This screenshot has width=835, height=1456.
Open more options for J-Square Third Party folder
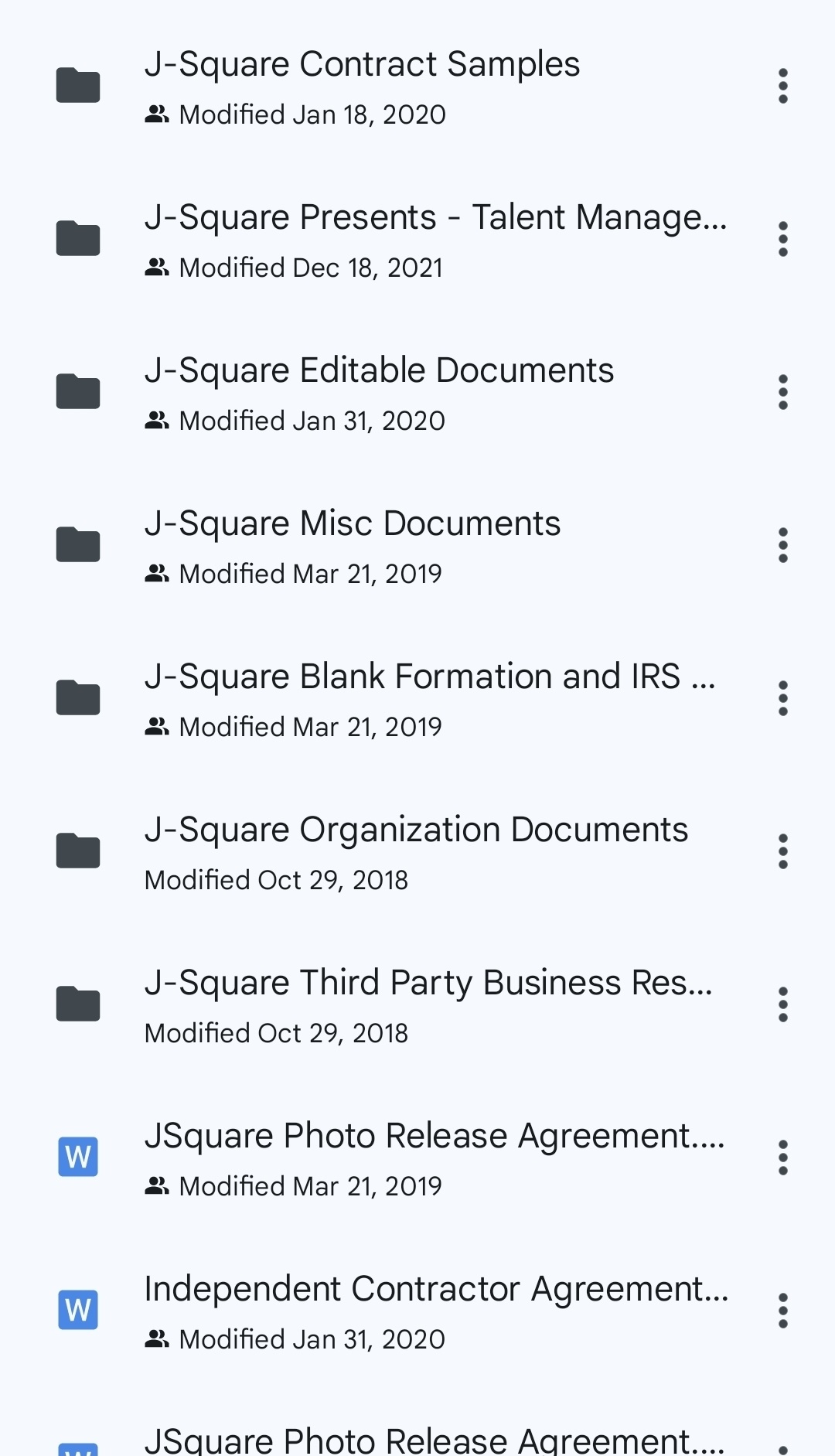point(782,1004)
